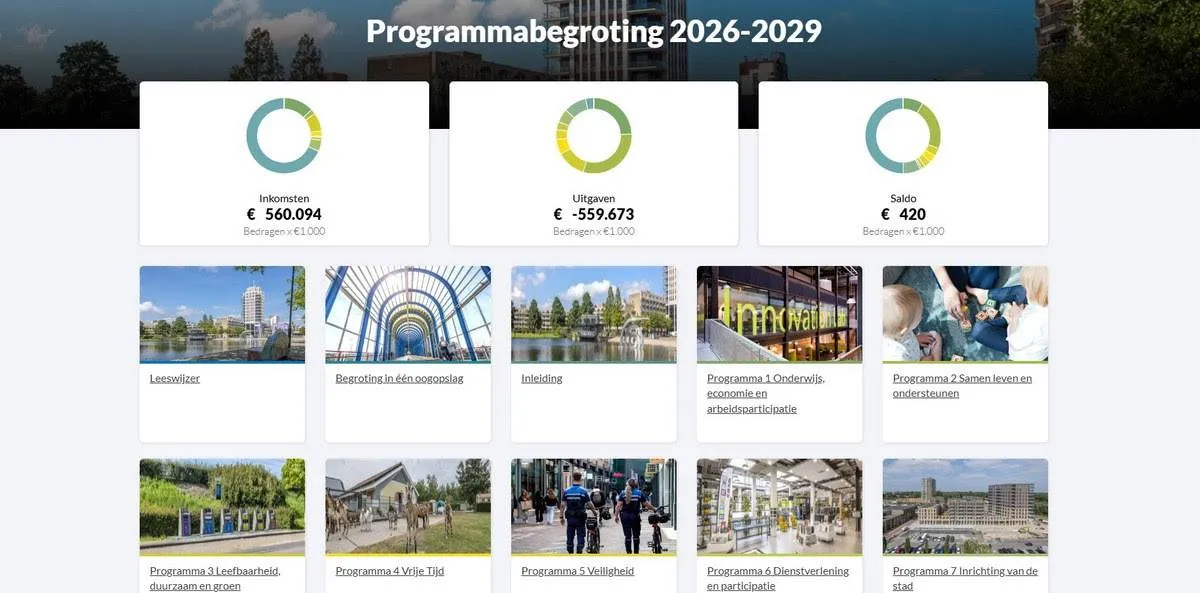Open Begroting in één oogopslag
The width and height of the screenshot is (1200, 593).
[399, 379]
